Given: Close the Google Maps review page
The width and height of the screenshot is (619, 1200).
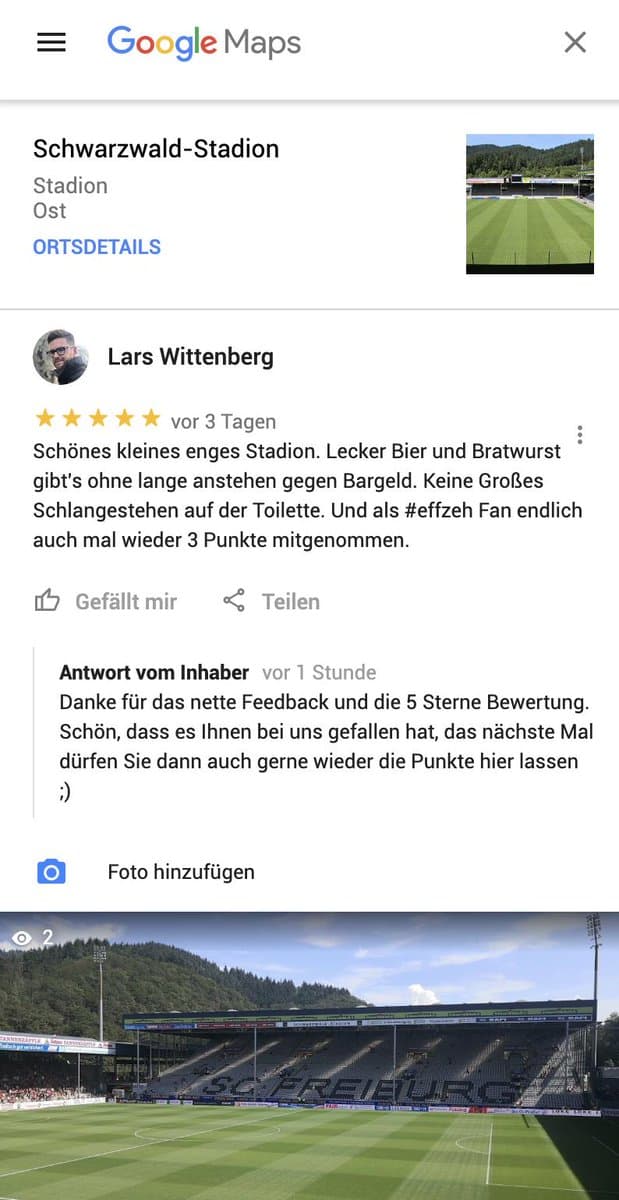Looking at the screenshot, I should point(575,42).
